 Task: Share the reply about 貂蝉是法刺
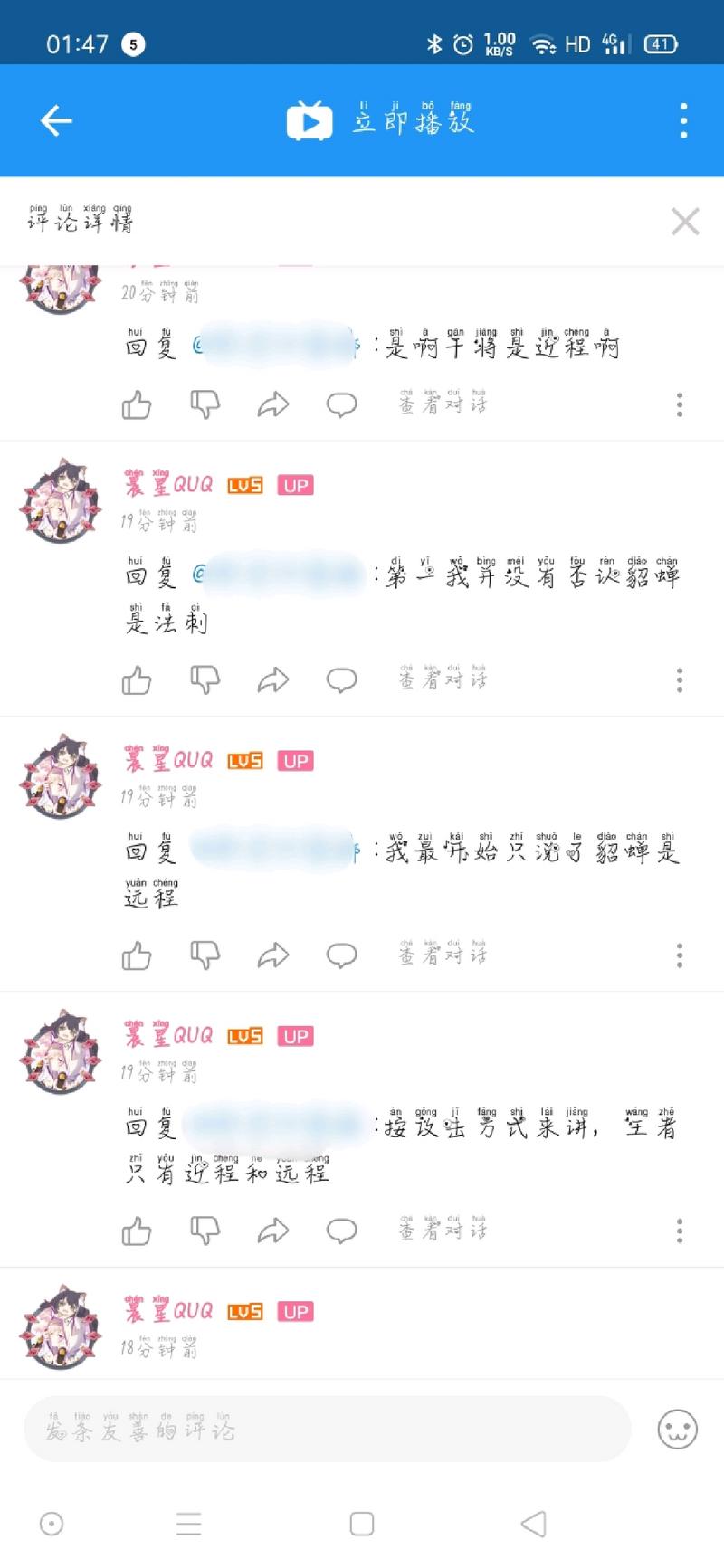(272, 679)
